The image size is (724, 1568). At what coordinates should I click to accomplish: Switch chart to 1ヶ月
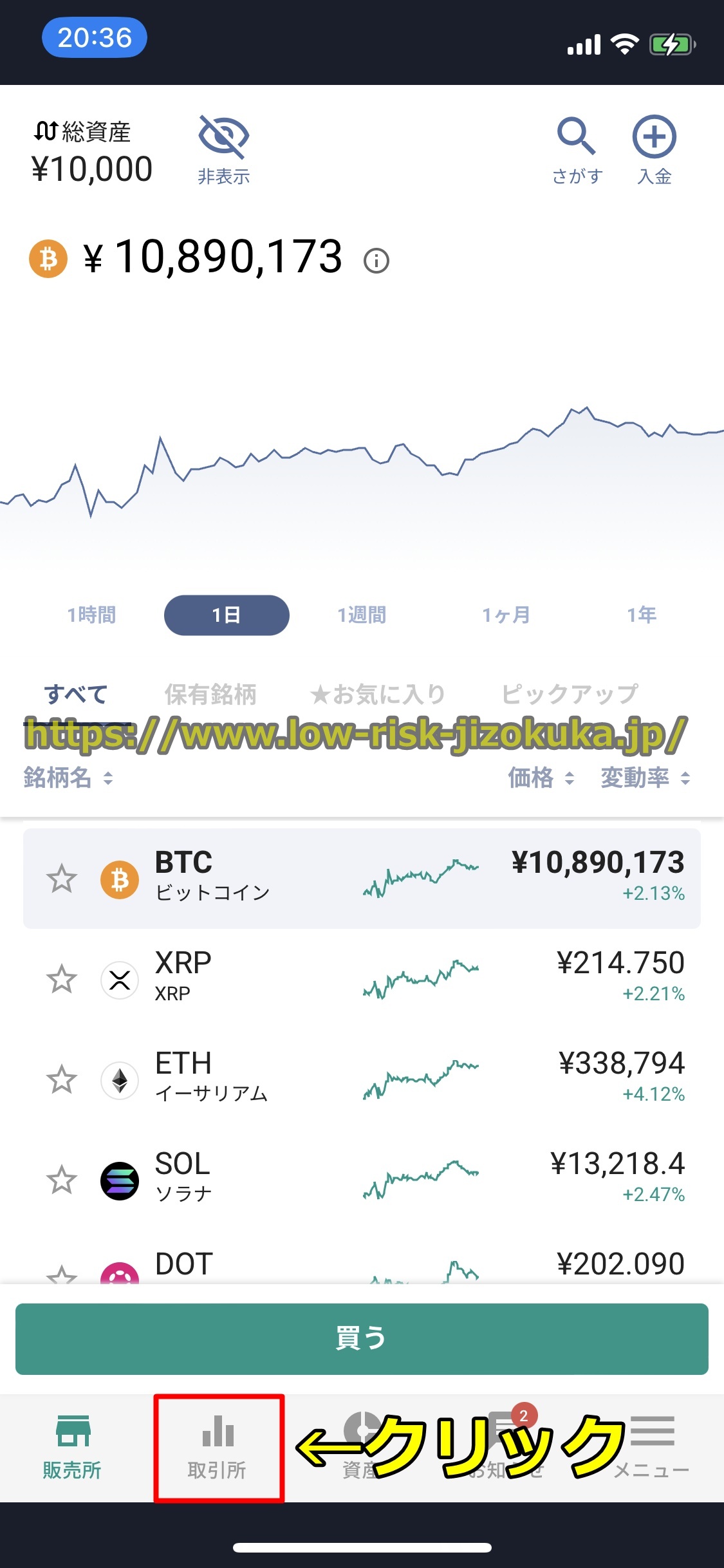coord(506,615)
